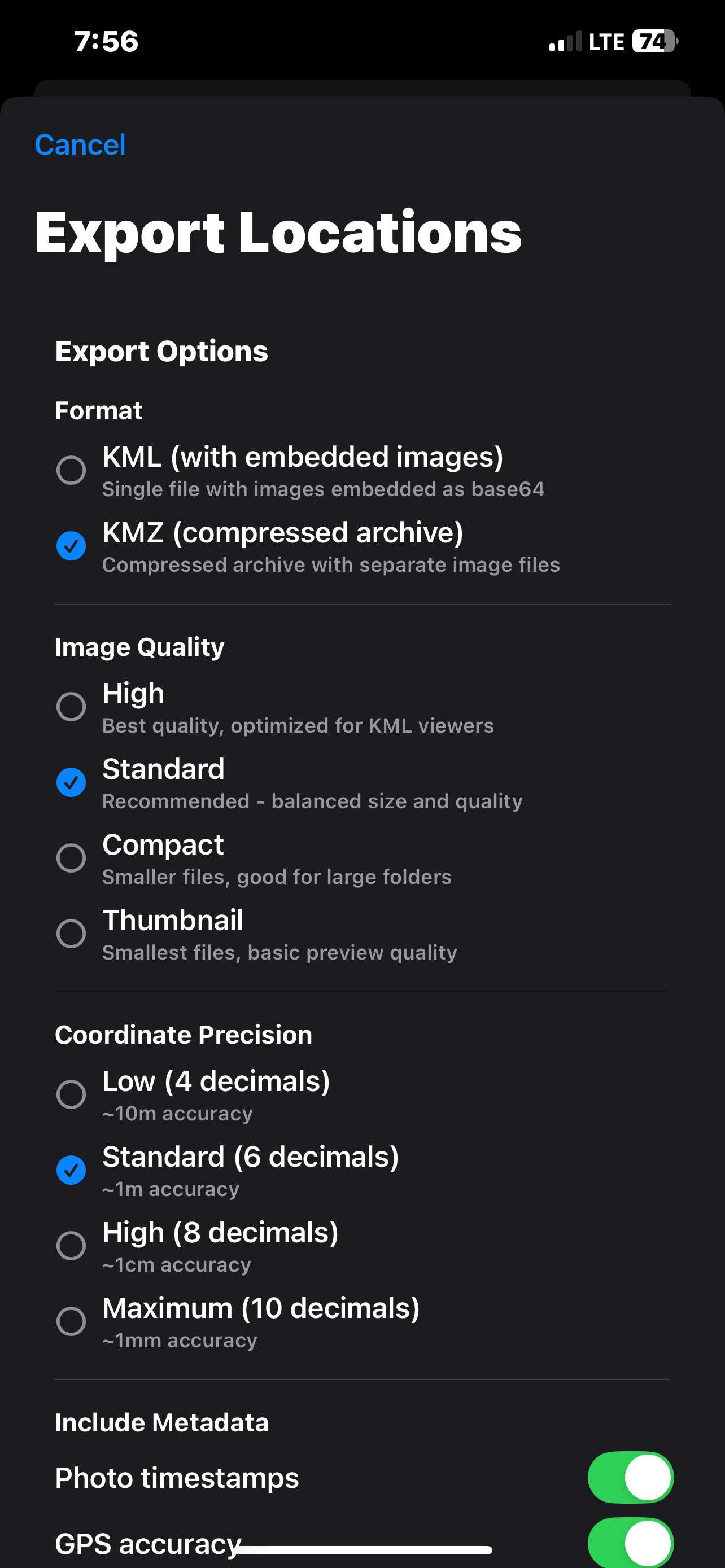The image size is (725, 1568).
Task: Select Standard image quality
Action: (71, 782)
